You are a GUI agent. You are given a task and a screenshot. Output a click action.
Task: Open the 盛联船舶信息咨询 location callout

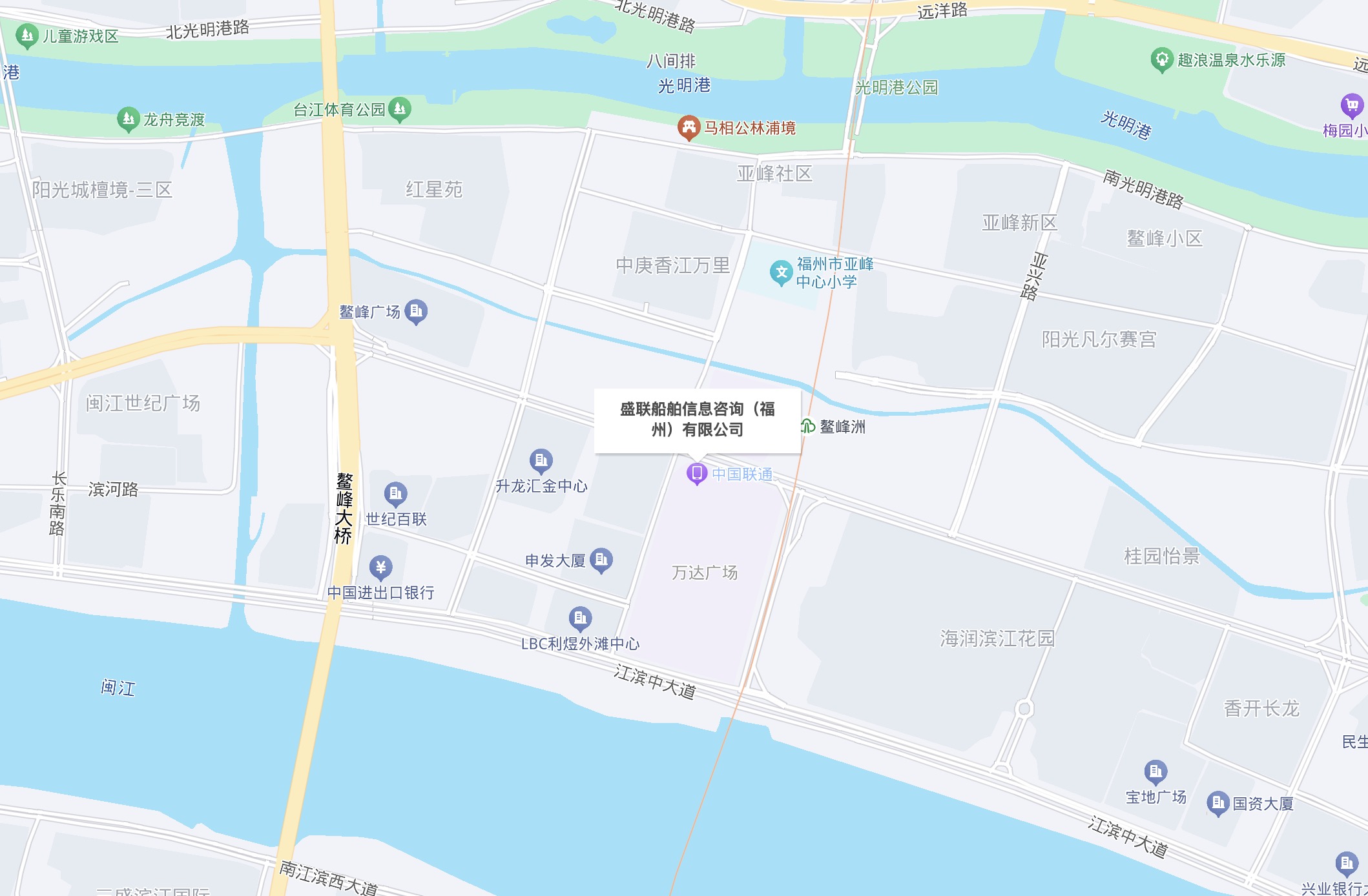(697, 420)
